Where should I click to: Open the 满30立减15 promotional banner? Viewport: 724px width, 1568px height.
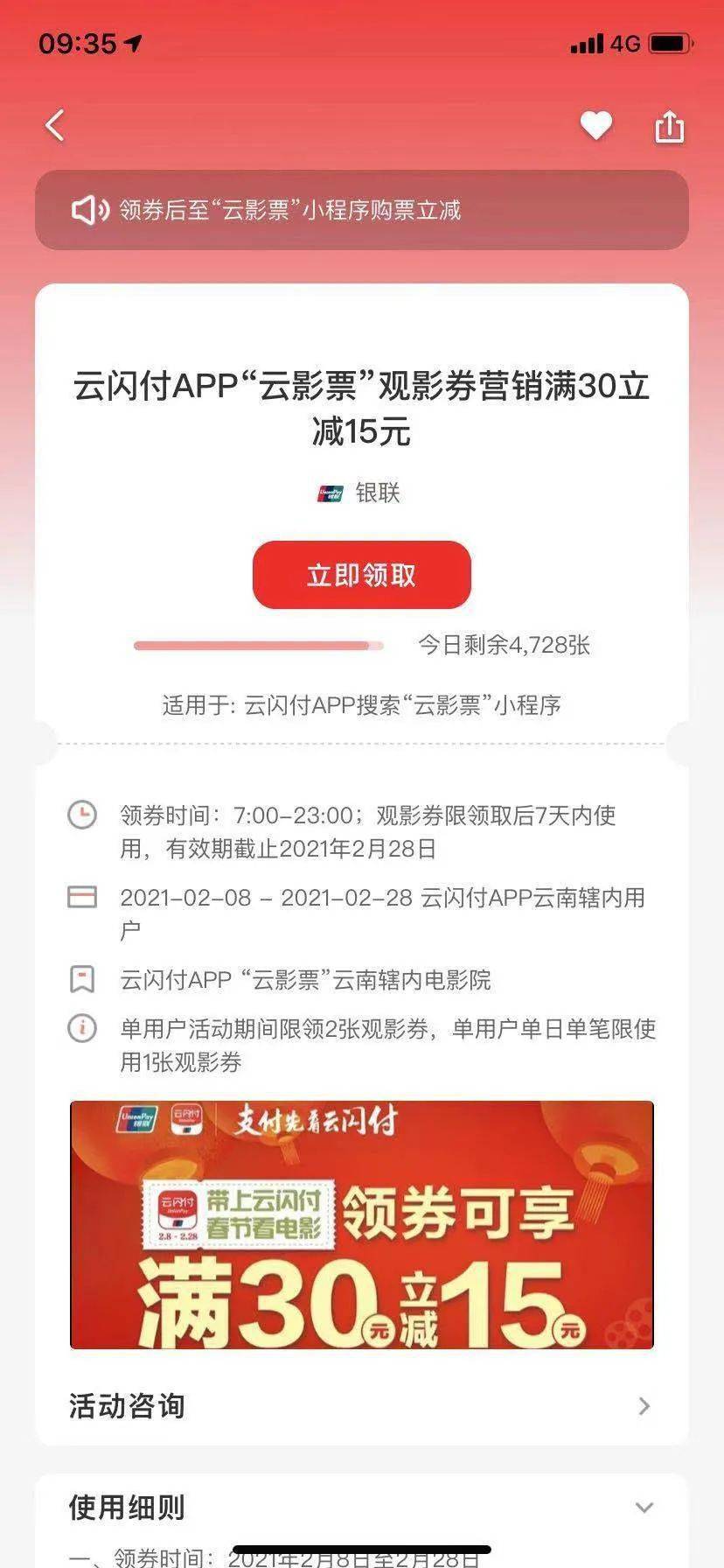click(361, 1224)
